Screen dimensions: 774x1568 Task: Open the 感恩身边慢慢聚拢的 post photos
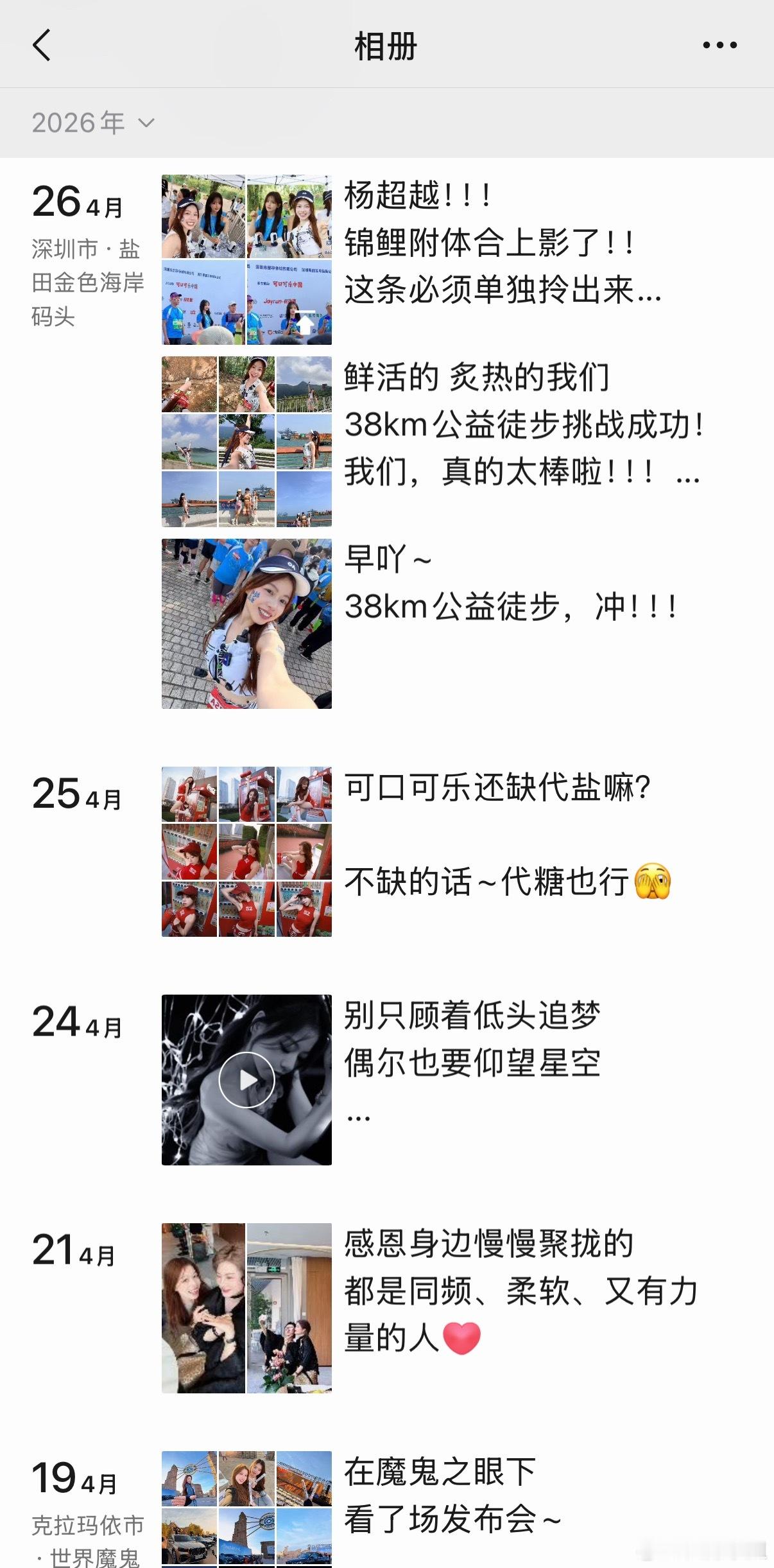(246, 1308)
